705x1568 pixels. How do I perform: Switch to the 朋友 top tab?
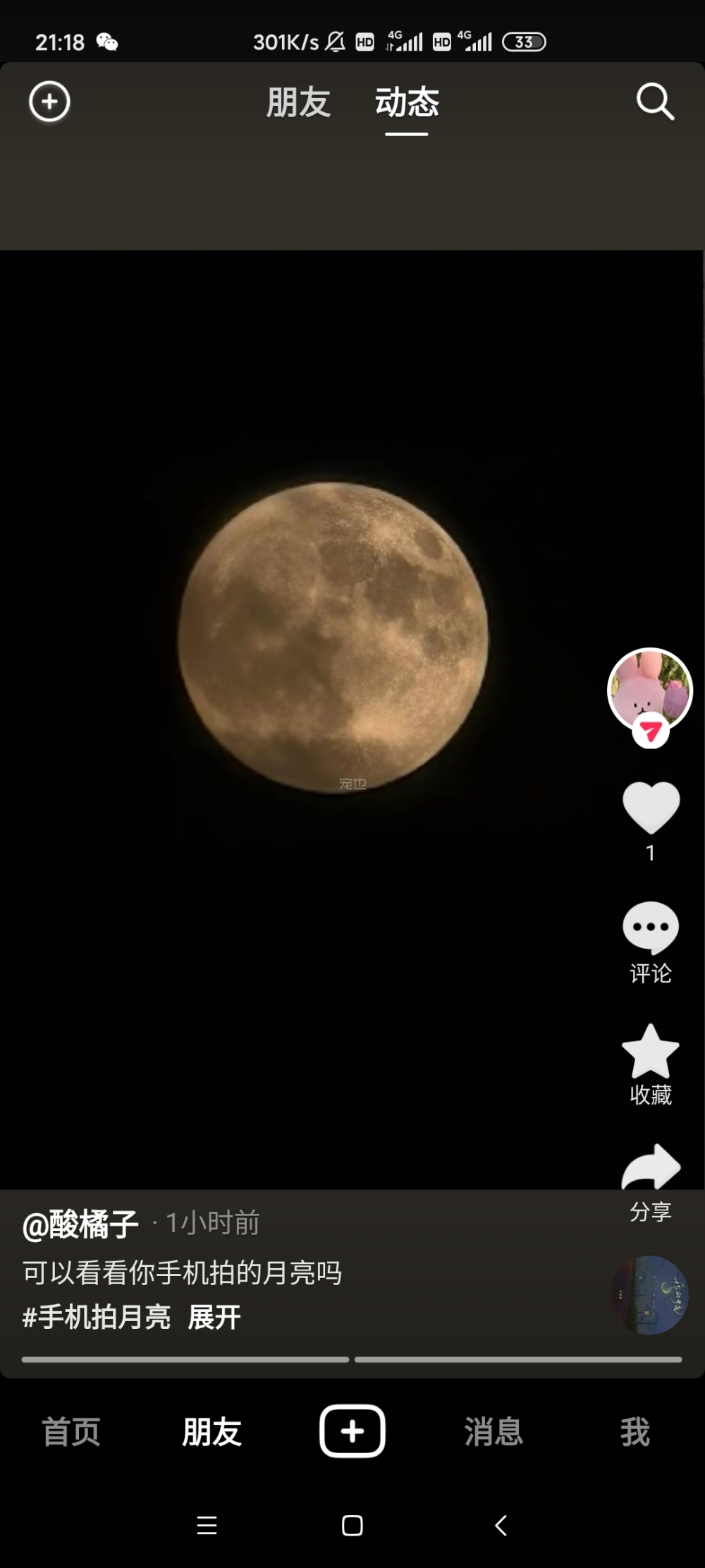coord(298,102)
